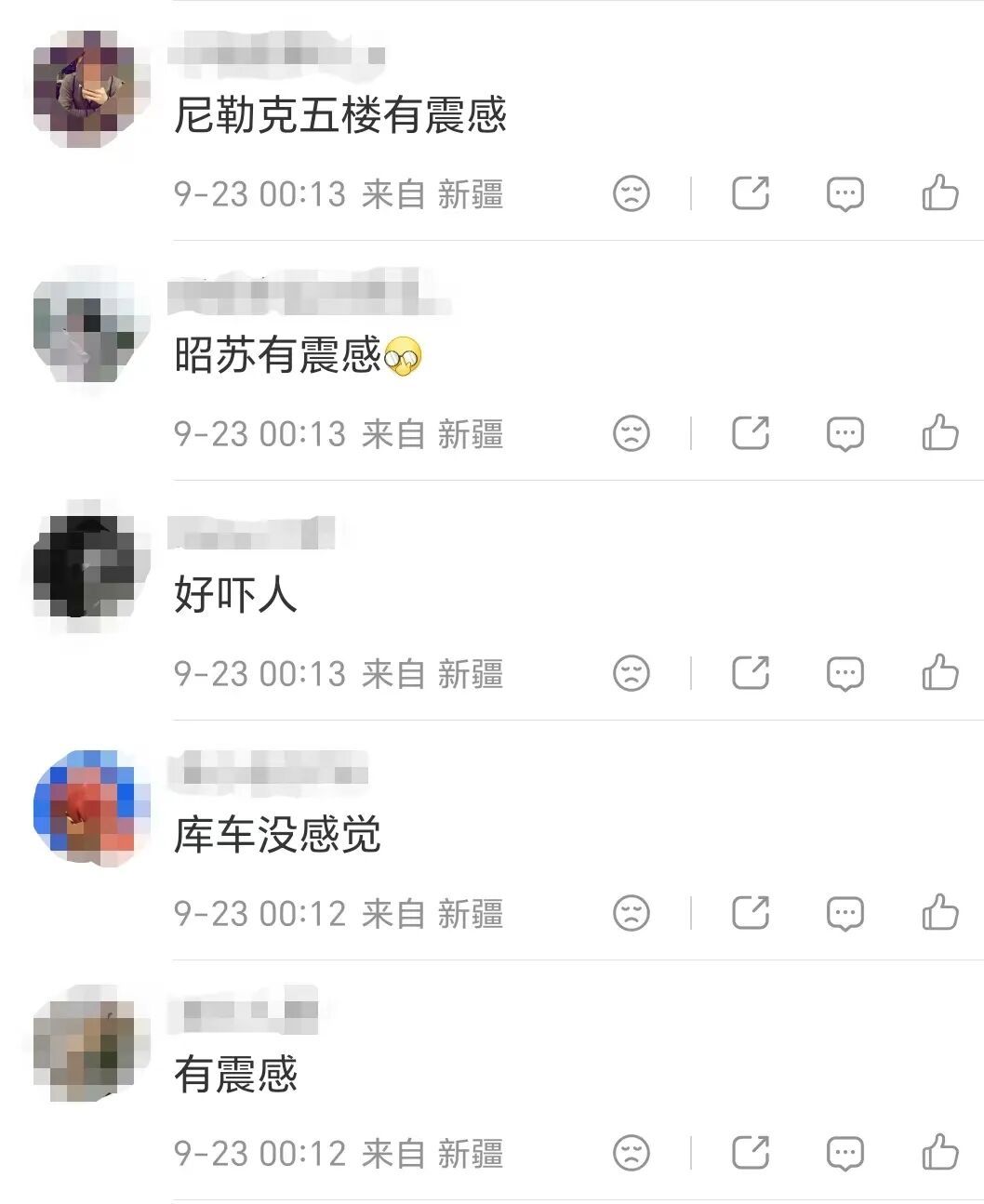Share the comment 库车没感觉
Viewport: 984px width, 1204px height.
point(751,913)
